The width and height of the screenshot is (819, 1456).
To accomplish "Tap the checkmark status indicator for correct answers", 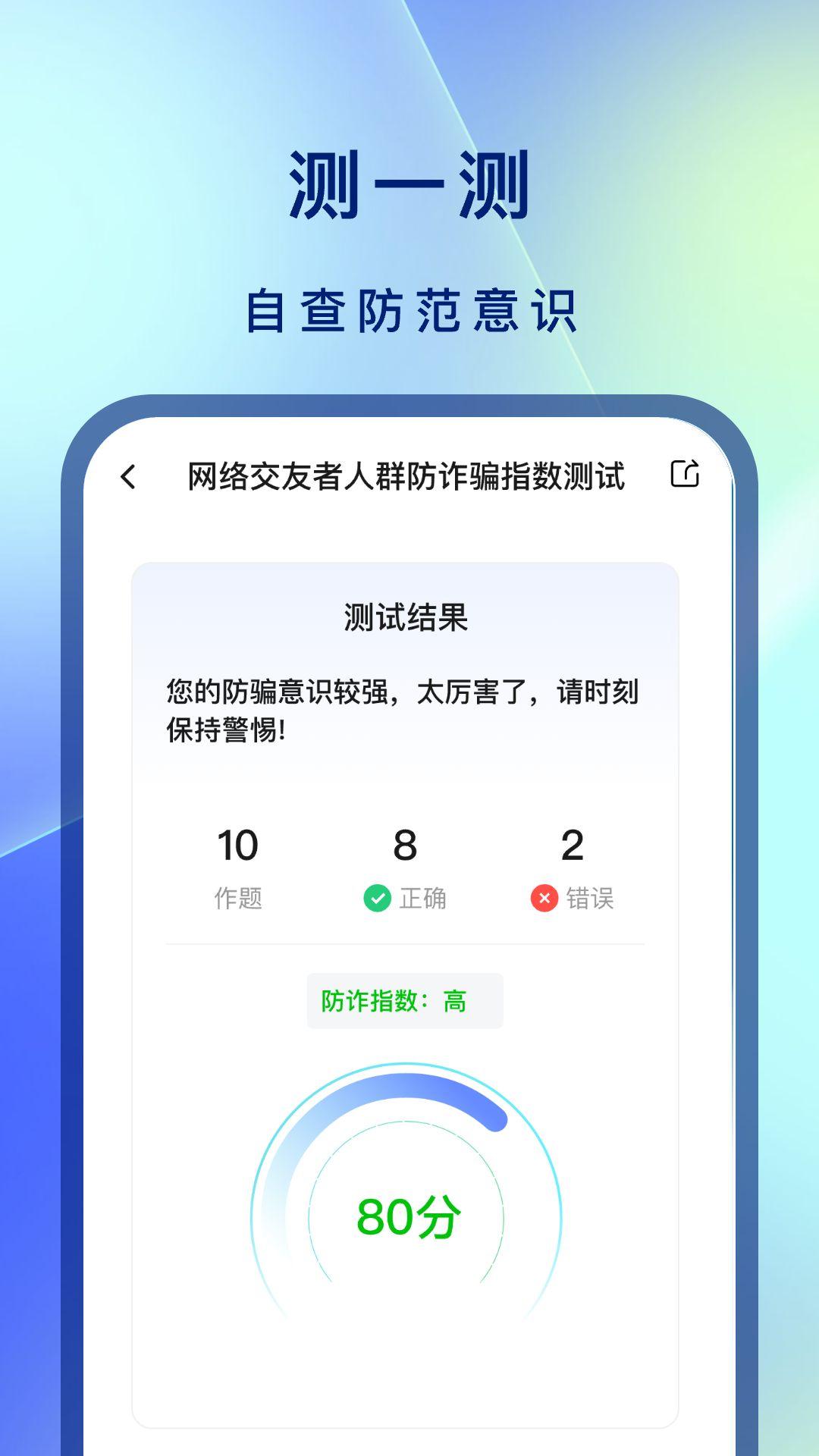I will click(x=378, y=898).
